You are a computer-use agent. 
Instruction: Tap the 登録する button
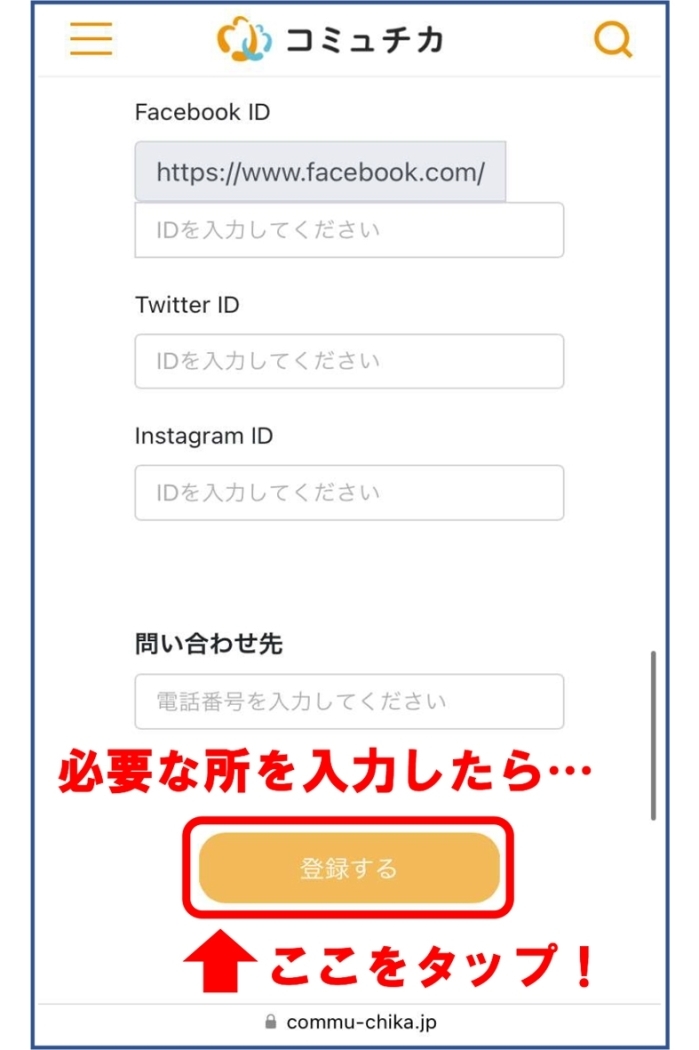tap(349, 868)
